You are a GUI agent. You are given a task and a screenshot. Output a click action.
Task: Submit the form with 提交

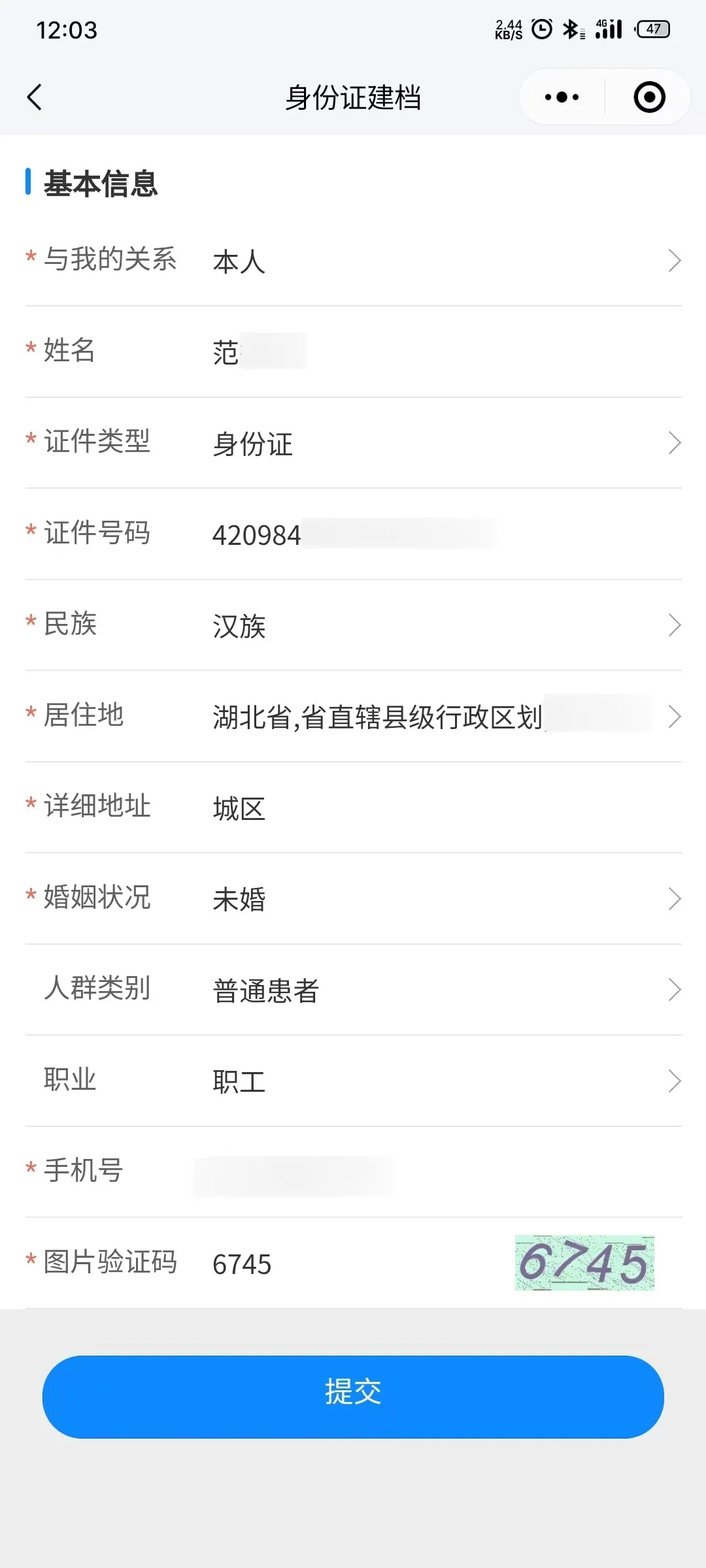(x=353, y=1396)
